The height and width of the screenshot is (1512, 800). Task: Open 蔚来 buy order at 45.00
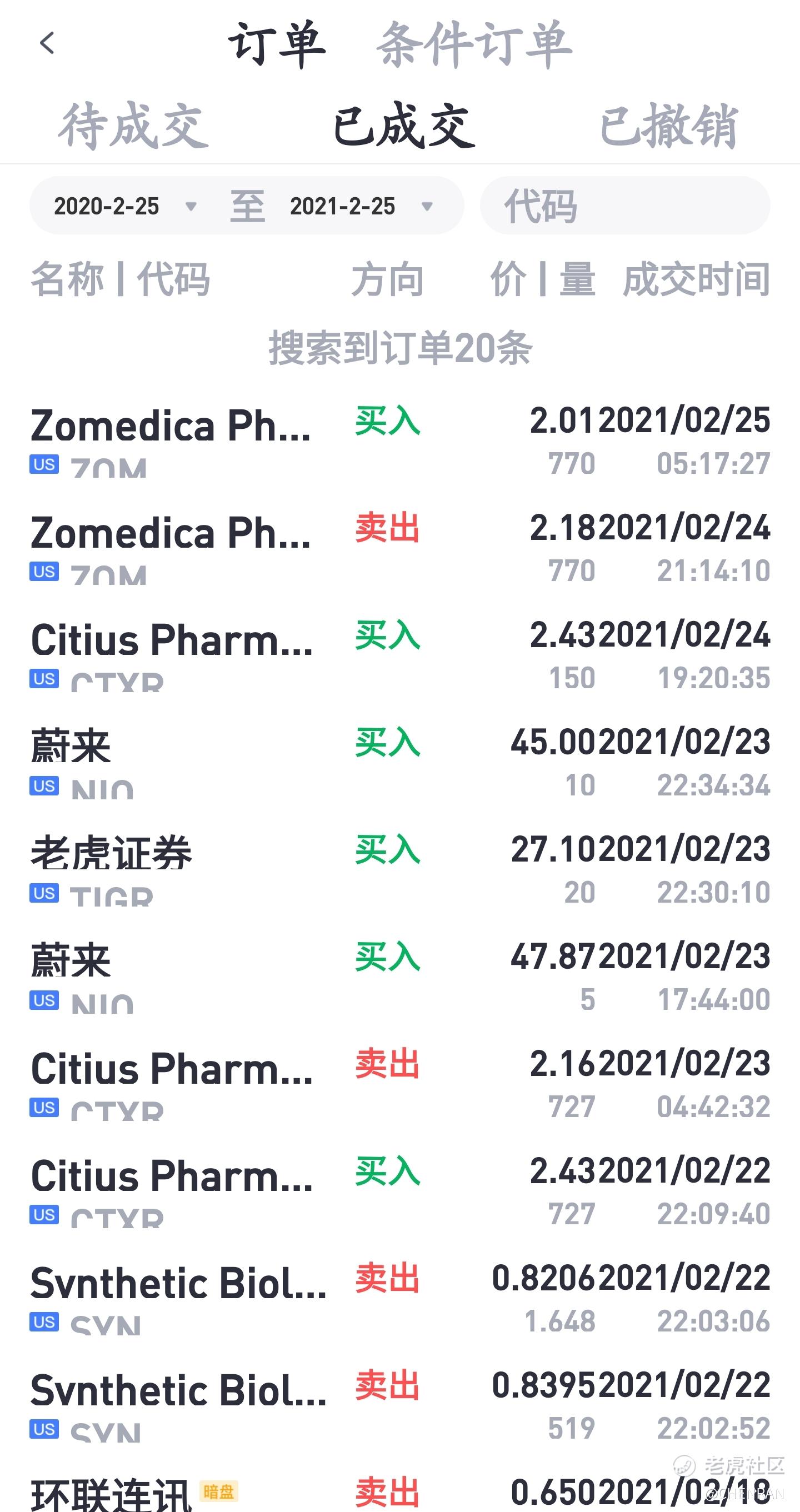(399, 763)
